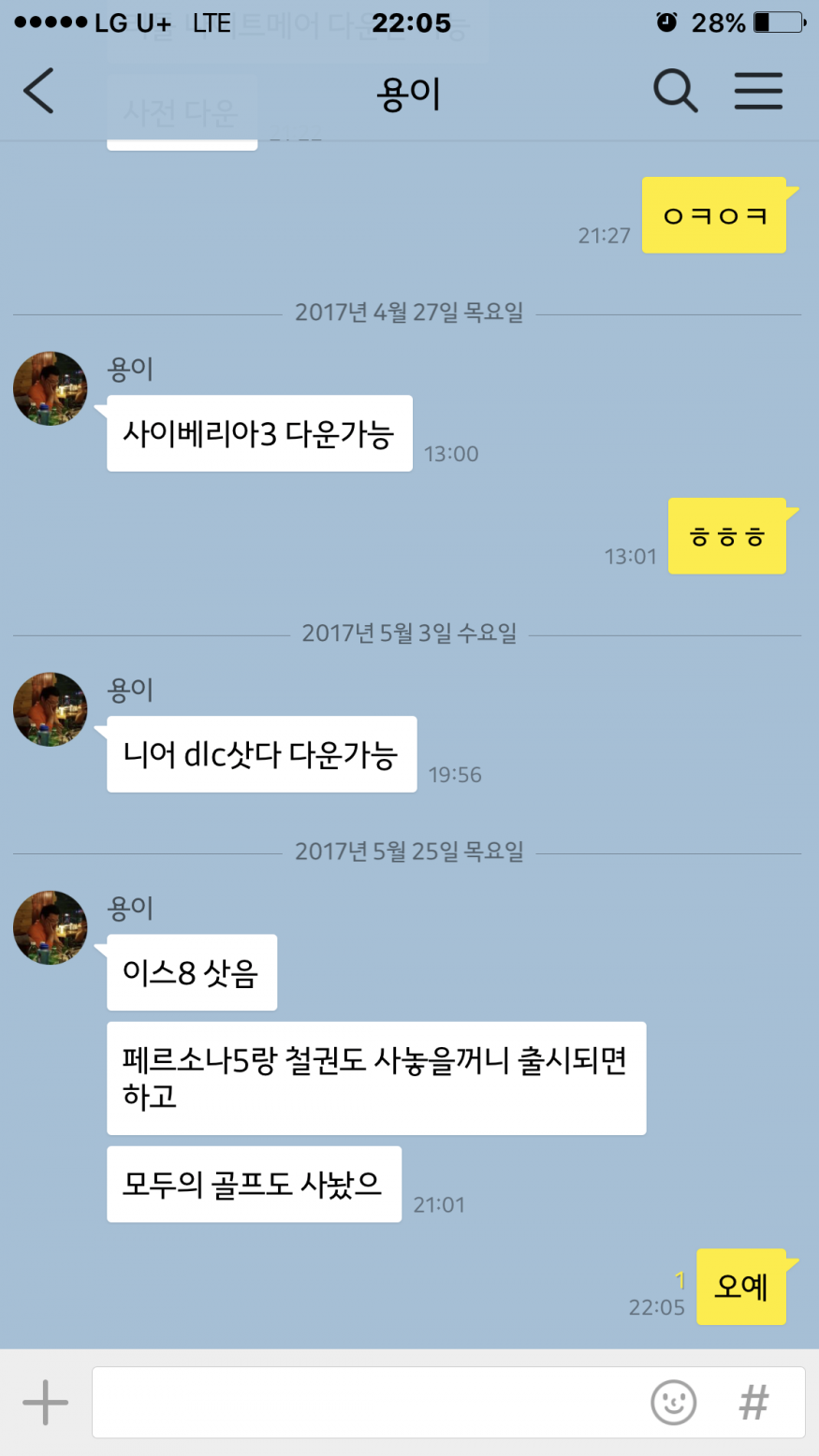Open the emoticon picker
Viewport: 819px width, 1456px height.
(x=673, y=1402)
